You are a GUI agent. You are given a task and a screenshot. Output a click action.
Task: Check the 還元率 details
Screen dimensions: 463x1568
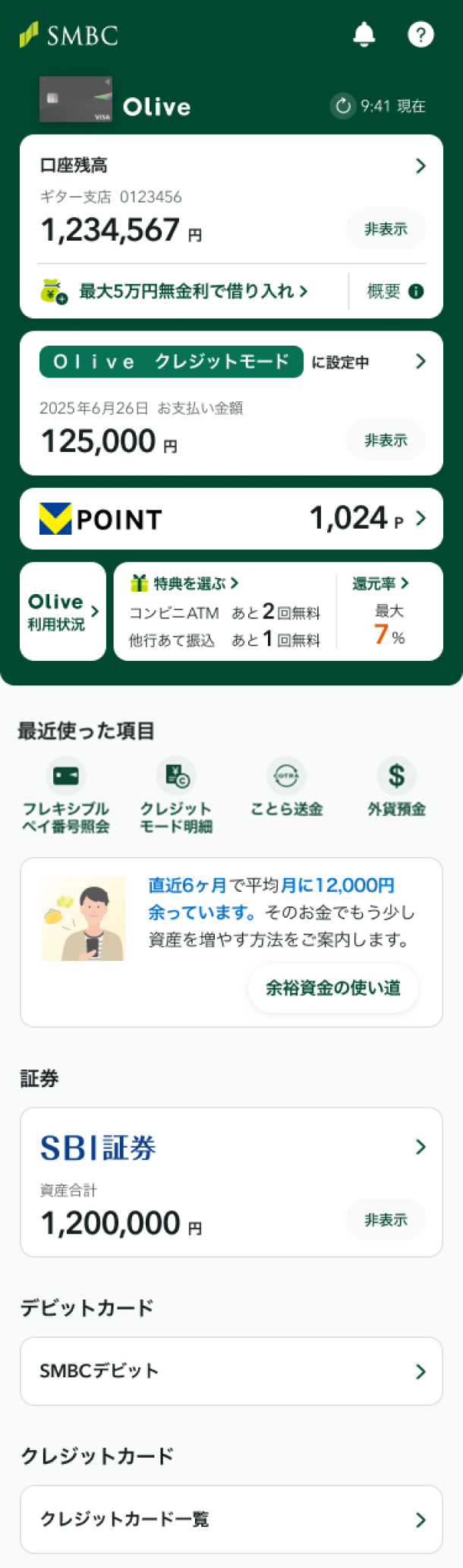(x=380, y=583)
